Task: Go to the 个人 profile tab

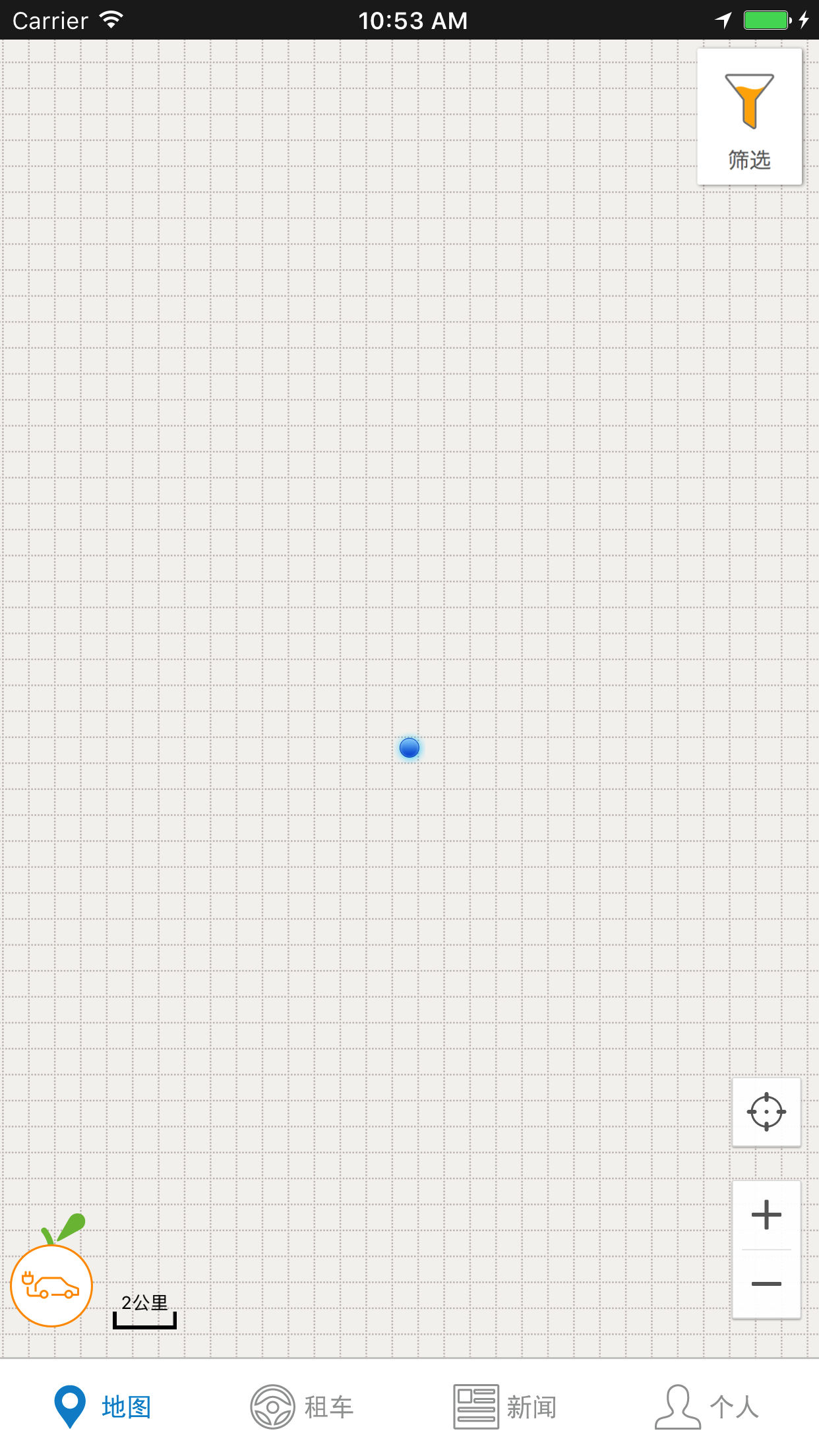Action: [x=707, y=1407]
